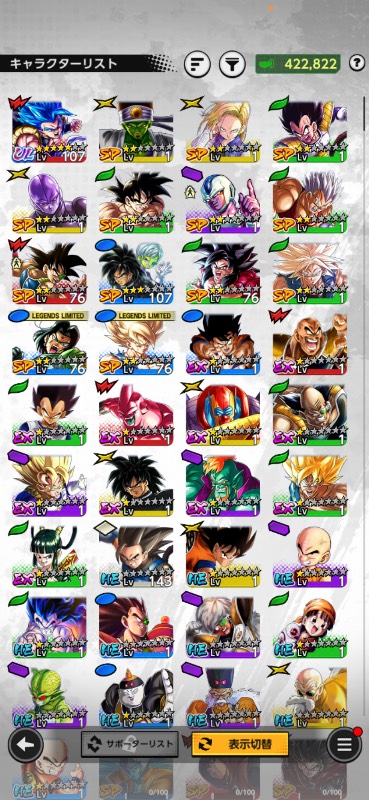Open the filter funnel icon

click(232, 64)
